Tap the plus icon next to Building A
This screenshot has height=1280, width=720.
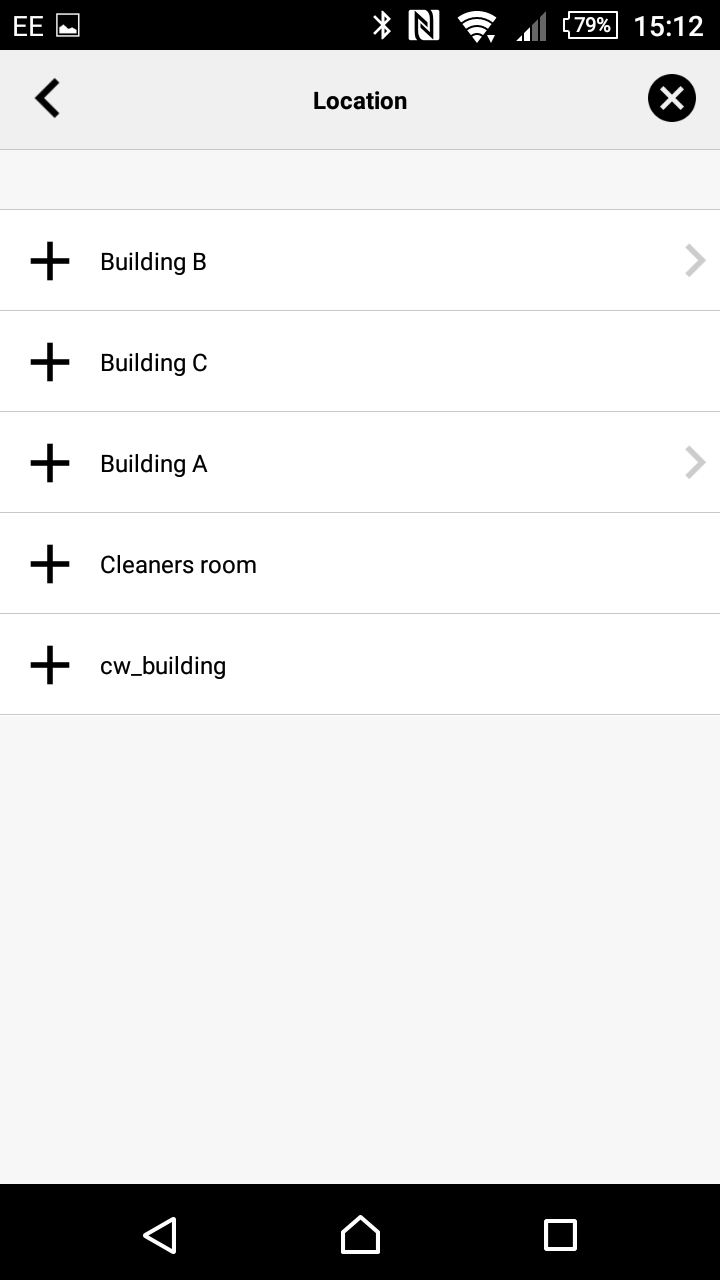tap(50, 463)
